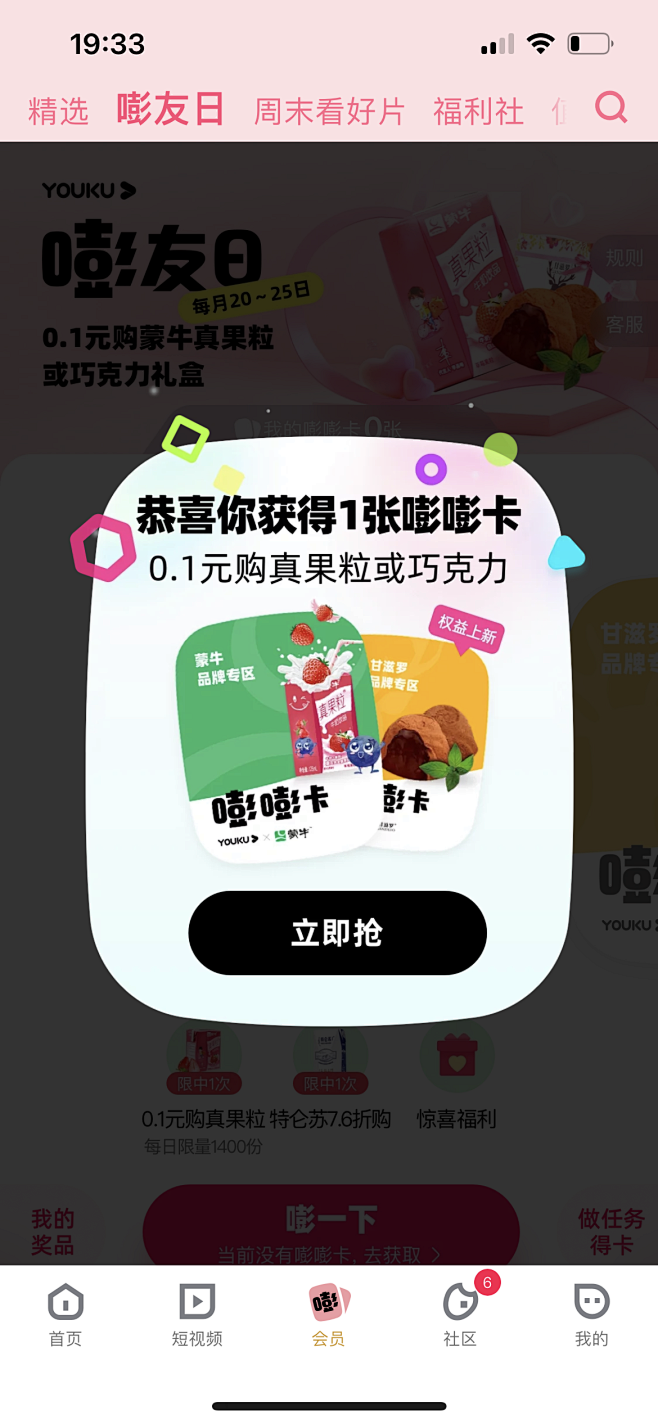658x1424 pixels.
Task: Open 我的 profile tab
Action: [x=592, y=1315]
